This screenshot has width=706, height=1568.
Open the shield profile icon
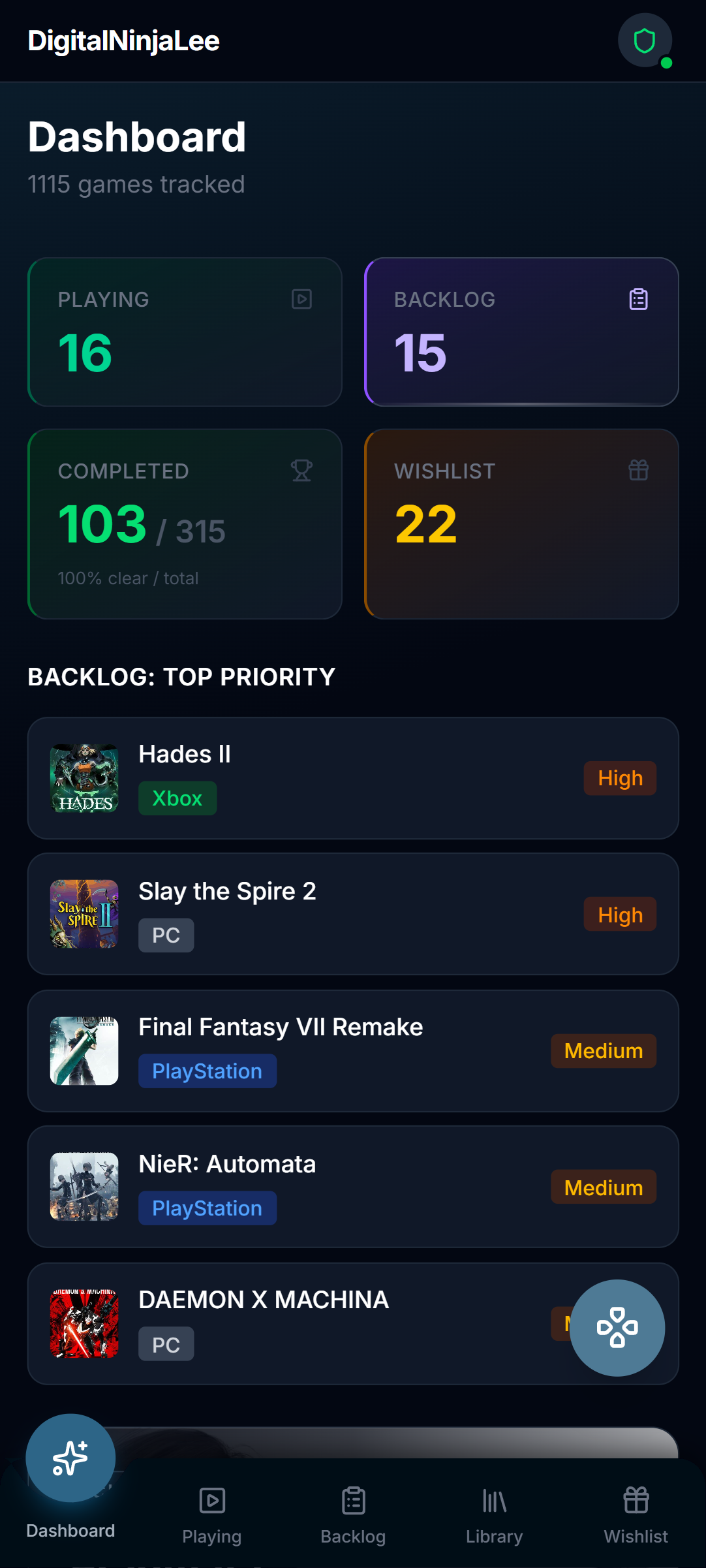pyautogui.click(x=645, y=40)
